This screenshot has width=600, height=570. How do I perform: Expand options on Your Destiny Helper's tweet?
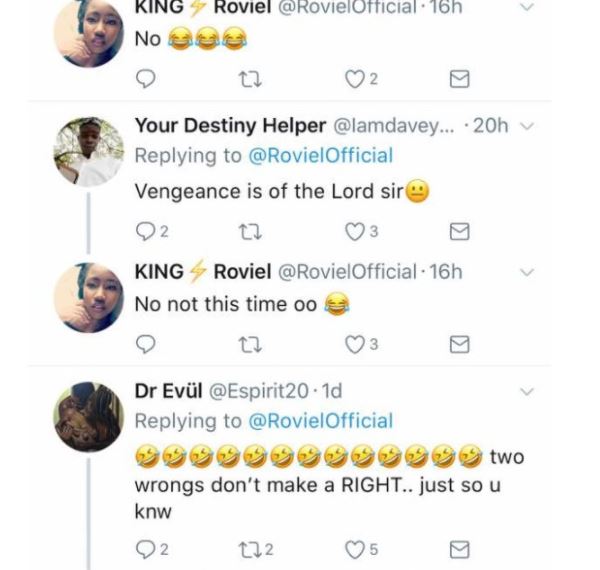pyautogui.click(x=529, y=126)
